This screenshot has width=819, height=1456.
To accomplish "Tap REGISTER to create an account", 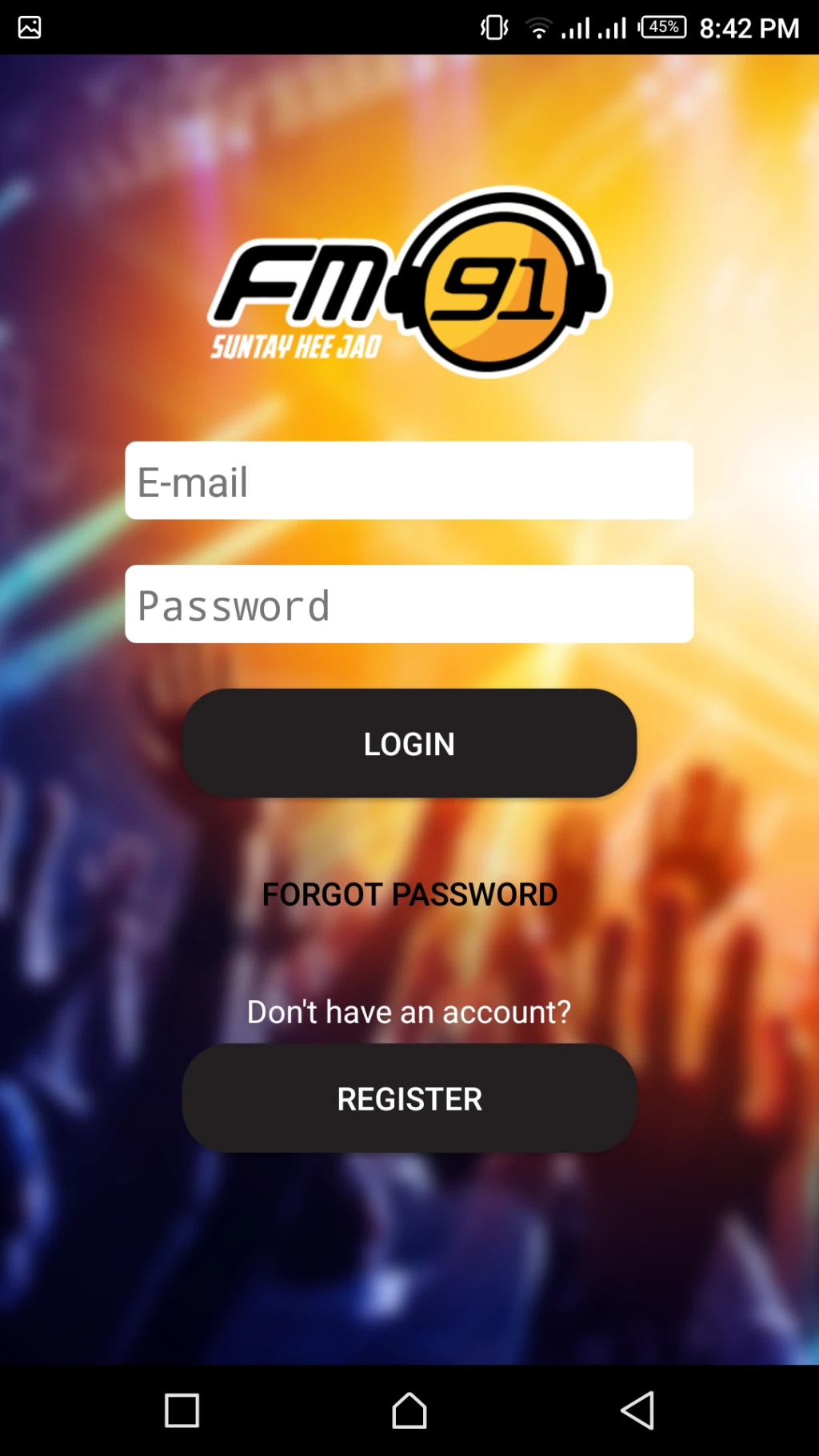I will pyautogui.click(x=409, y=1098).
